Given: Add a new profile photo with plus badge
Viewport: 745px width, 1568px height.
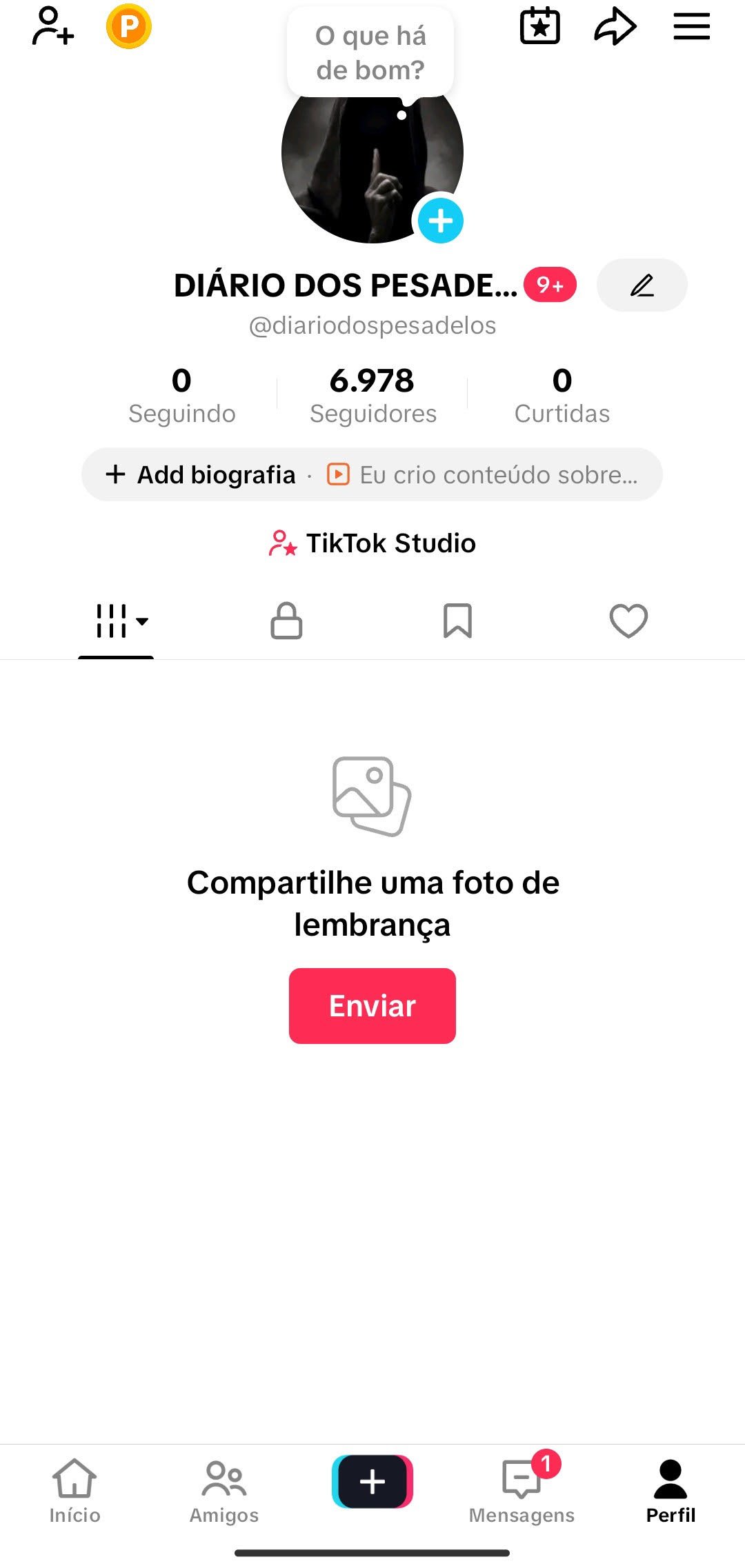Looking at the screenshot, I should [x=441, y=221].
